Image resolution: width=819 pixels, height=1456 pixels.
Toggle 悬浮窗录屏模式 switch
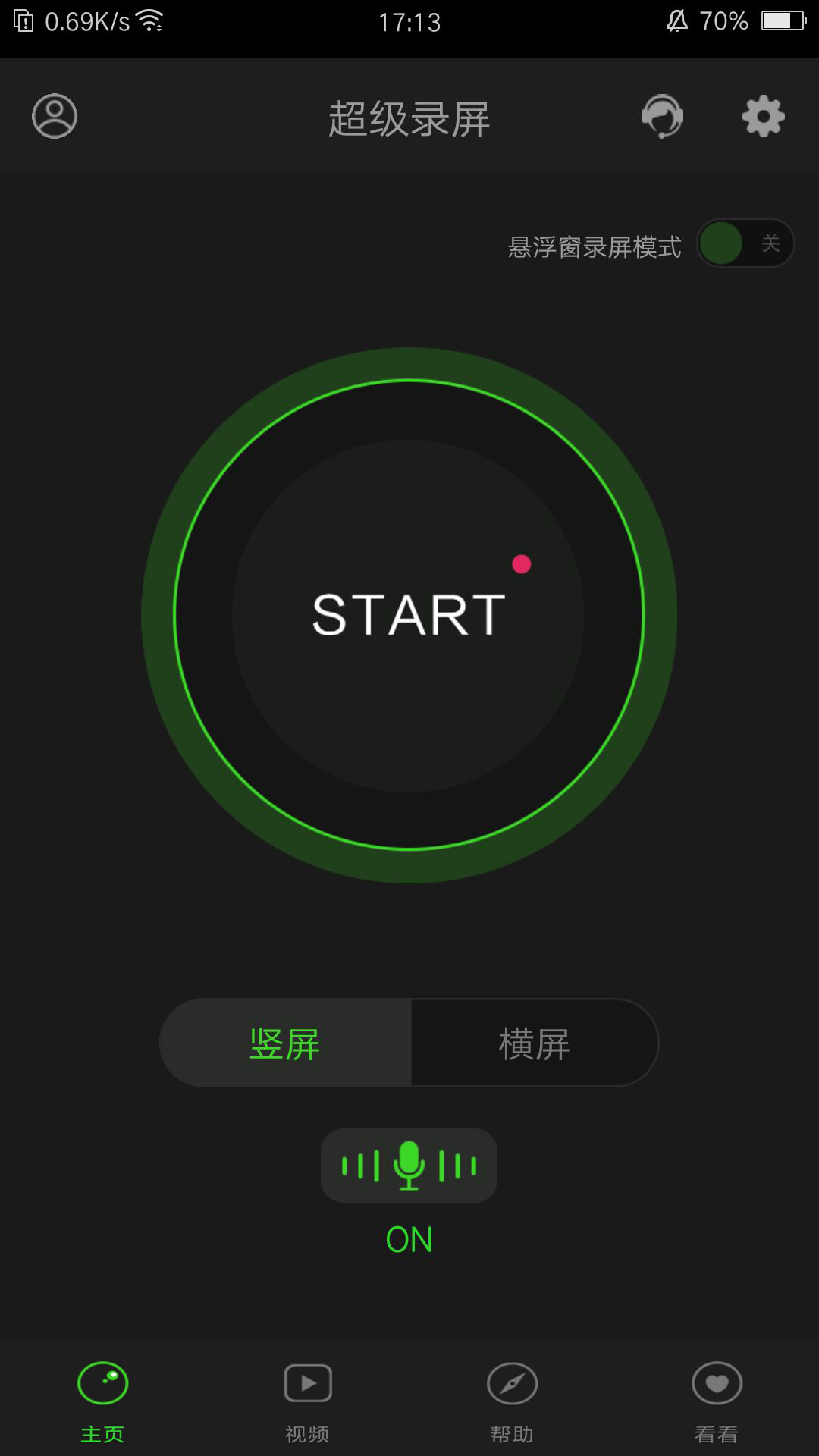click(x=745, y=243)
